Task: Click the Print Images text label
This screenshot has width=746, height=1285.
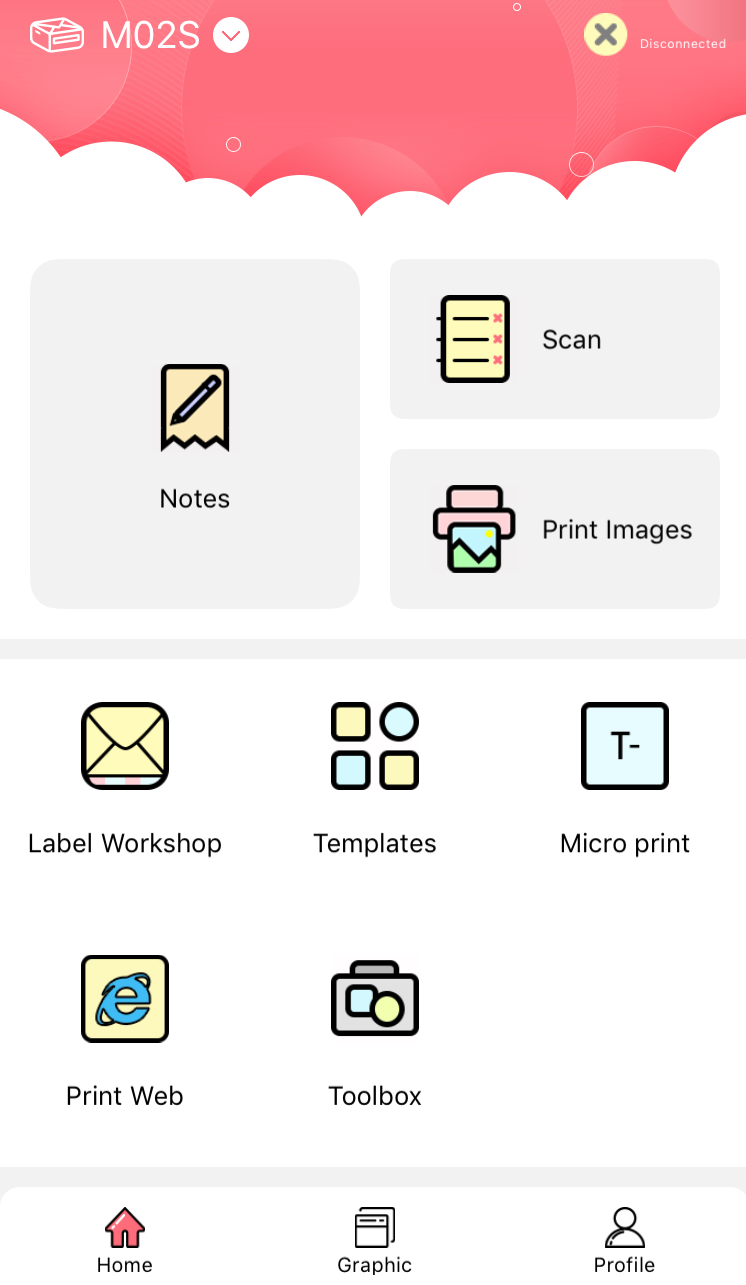Action: [617, 530]
